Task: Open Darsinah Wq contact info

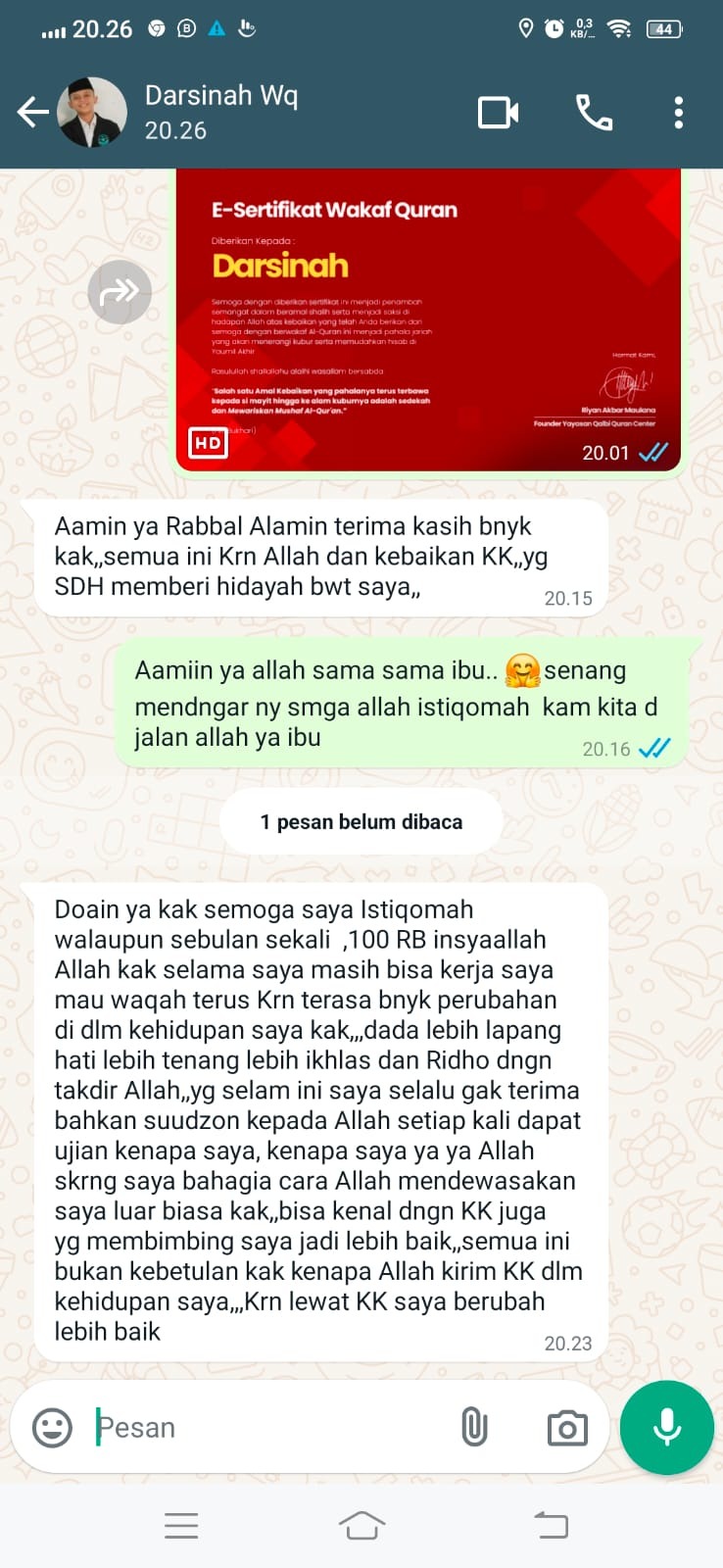Action: tap(221, 111)
